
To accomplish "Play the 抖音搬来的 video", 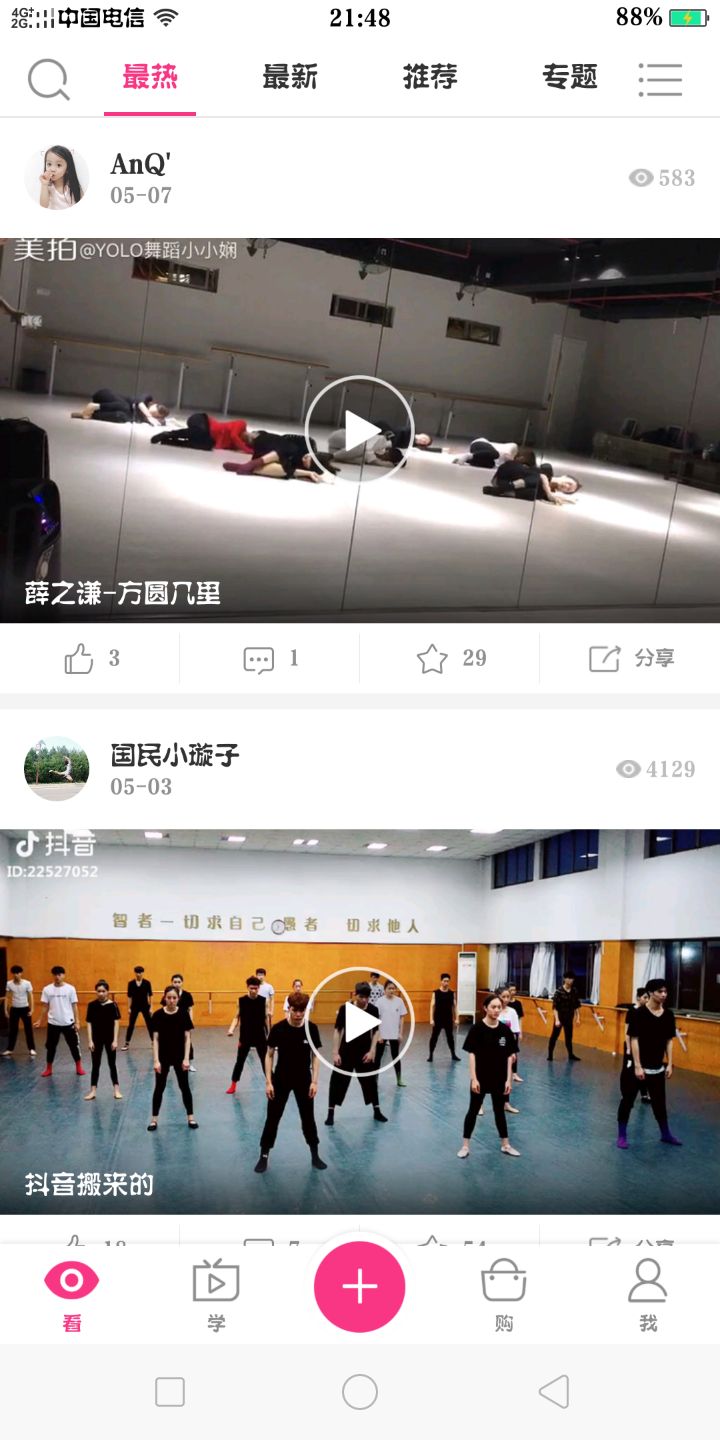I will pos(359,1022).
